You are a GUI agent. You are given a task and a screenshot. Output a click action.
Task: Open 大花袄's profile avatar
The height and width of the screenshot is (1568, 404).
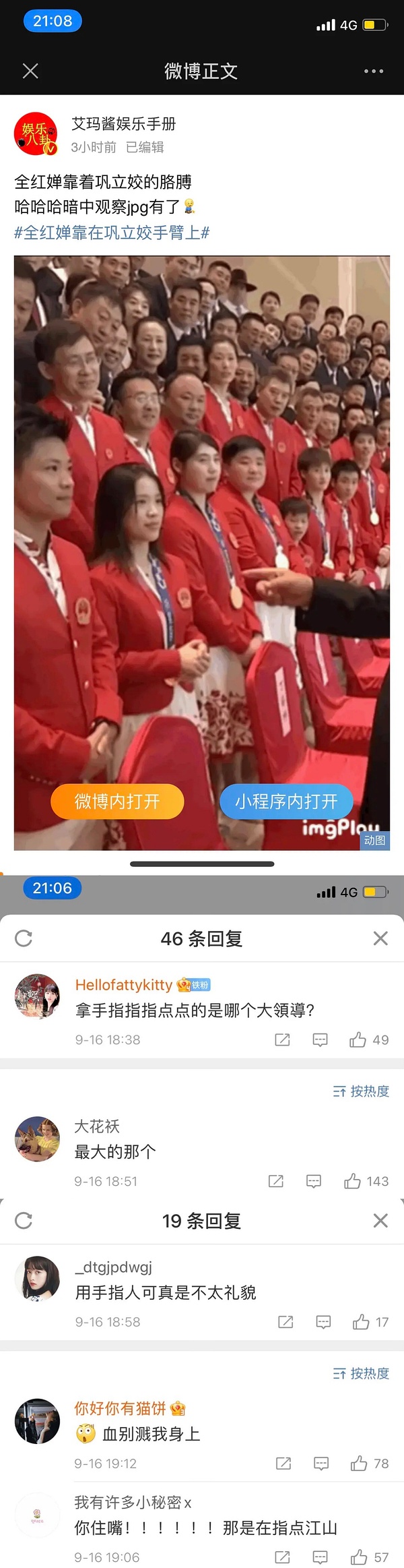37,1139
